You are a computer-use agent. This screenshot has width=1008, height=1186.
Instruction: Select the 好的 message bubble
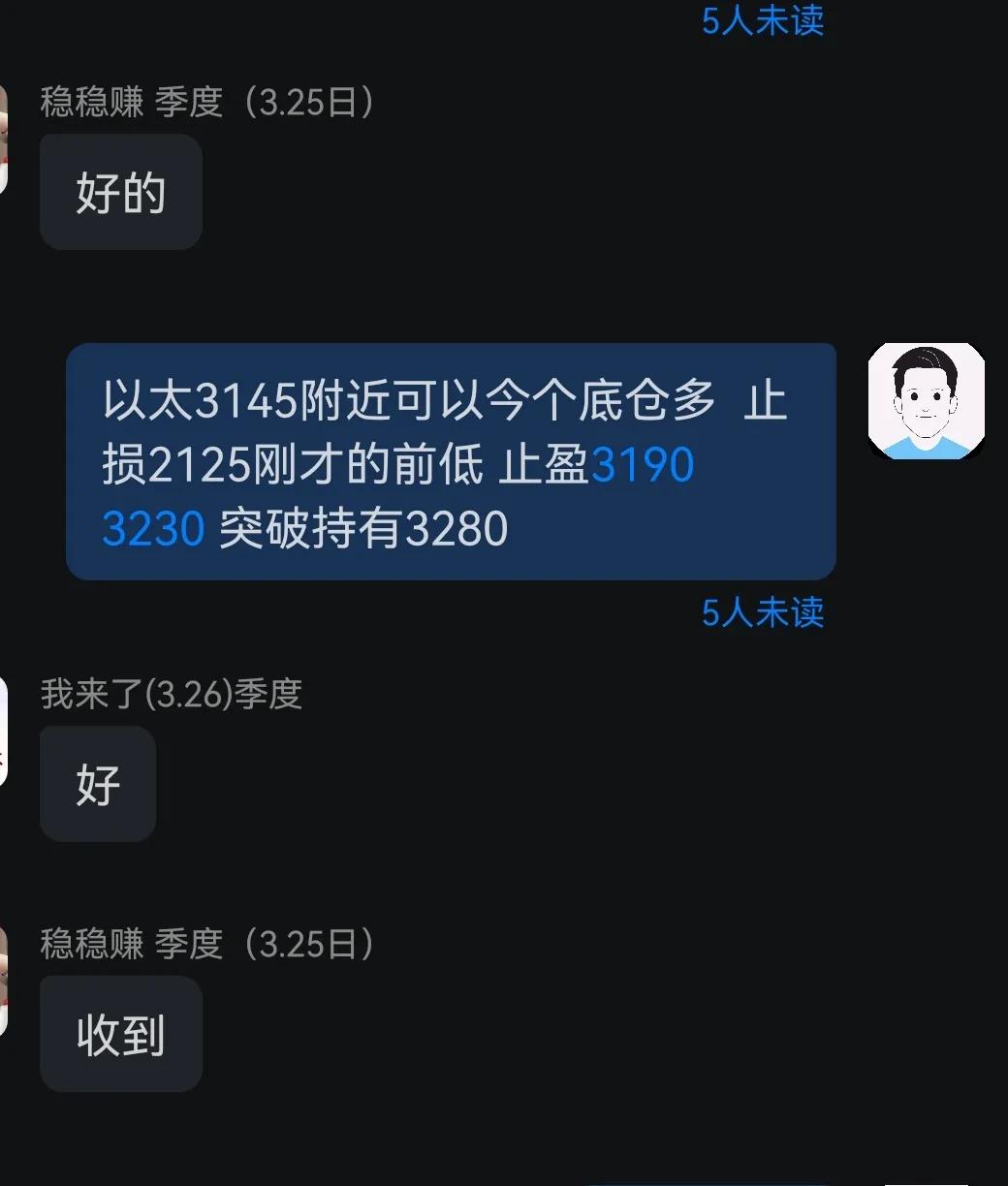[120, 191]
